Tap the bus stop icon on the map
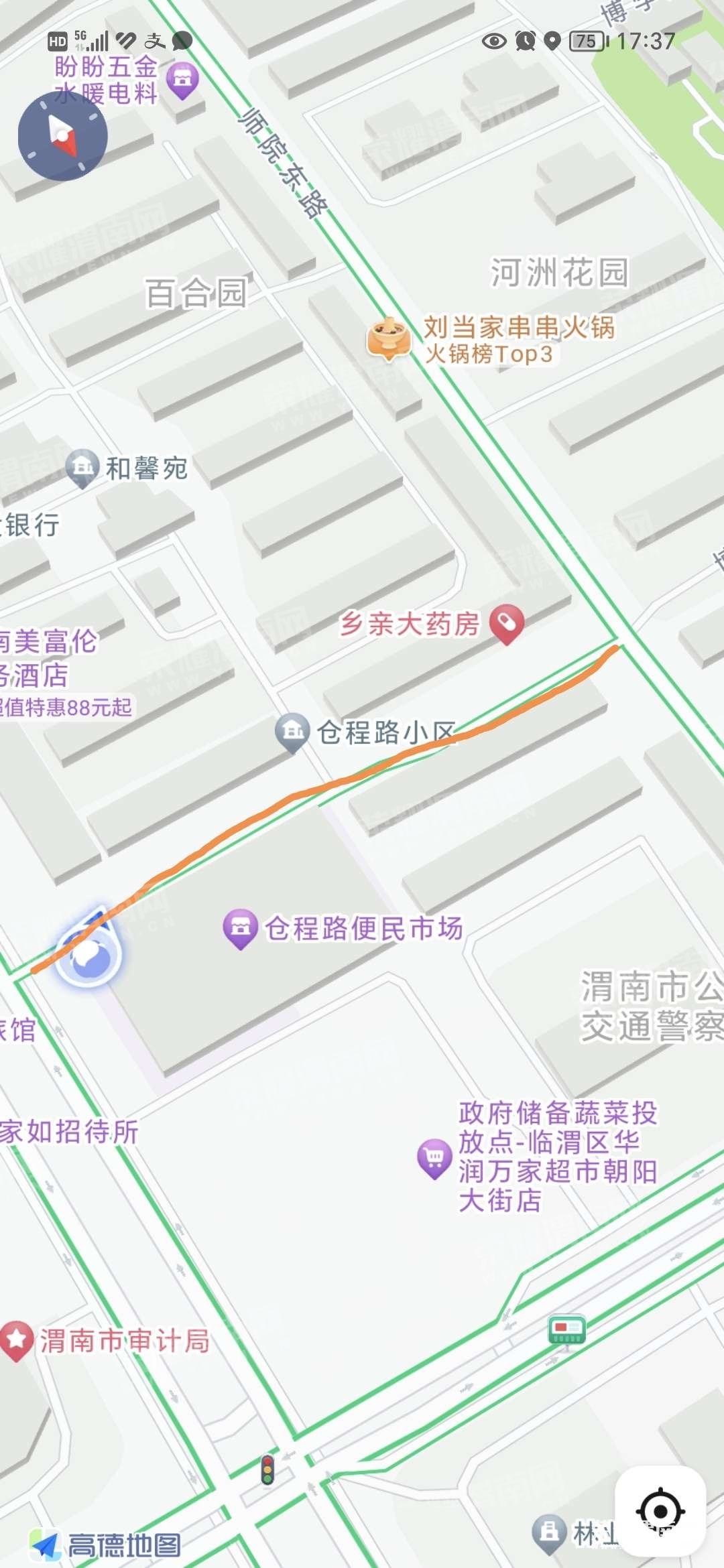Viewport: 724px width, 1568px height. pos(566,1329)
